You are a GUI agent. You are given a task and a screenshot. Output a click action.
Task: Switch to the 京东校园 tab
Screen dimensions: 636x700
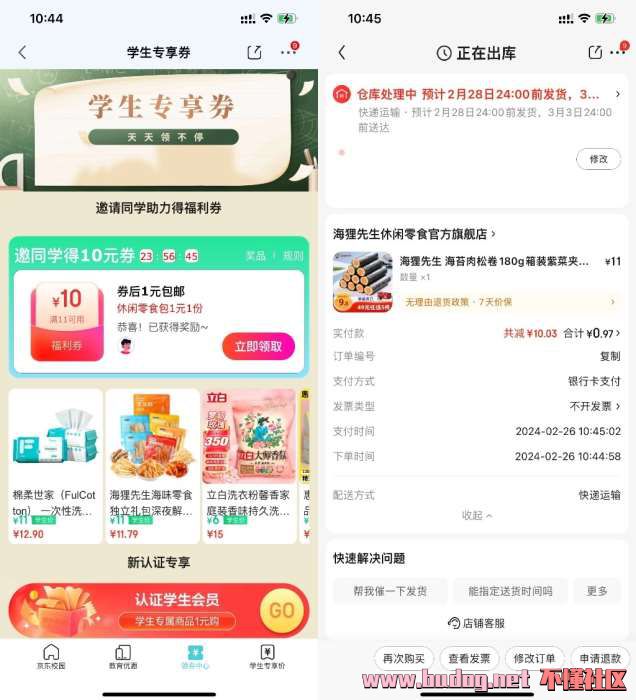click(50, 657)
